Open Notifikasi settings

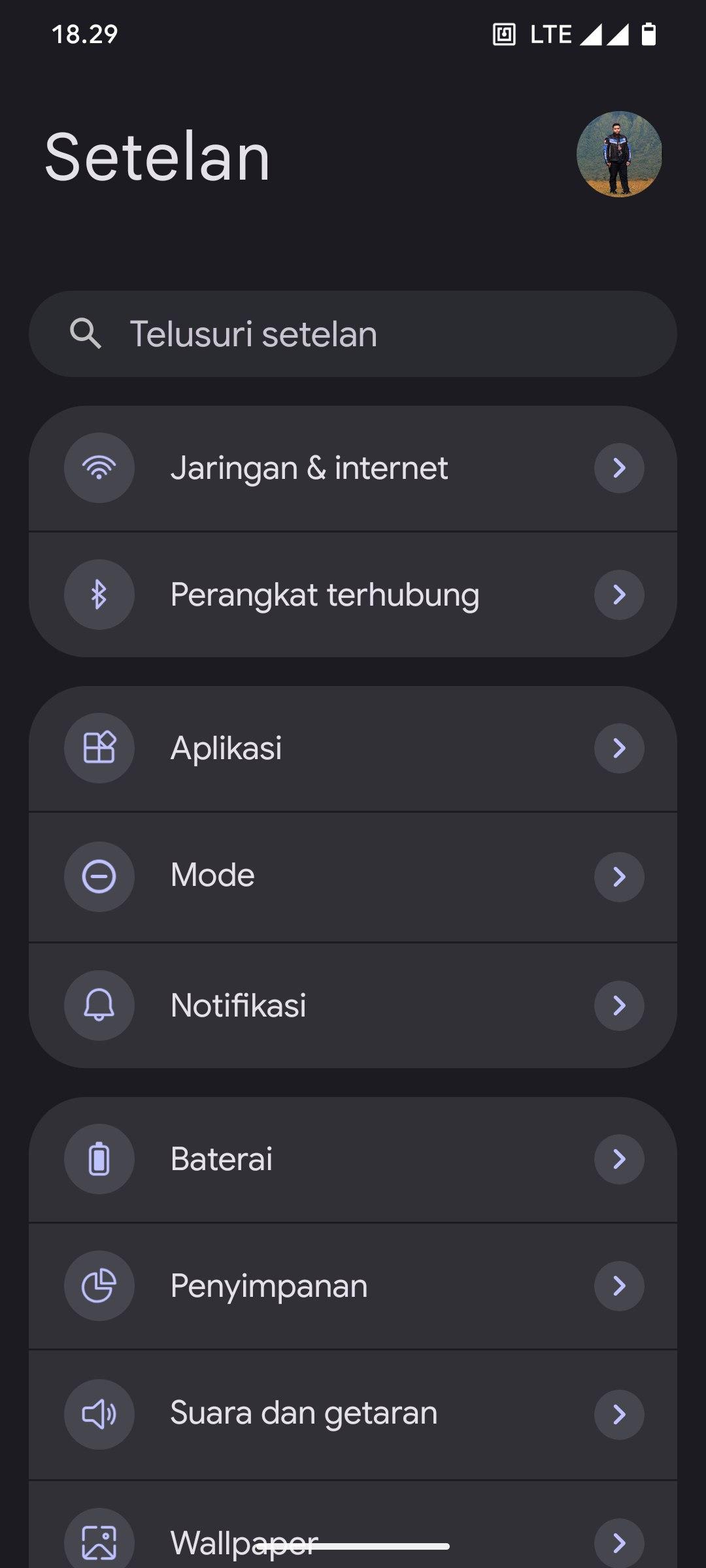353,1005
